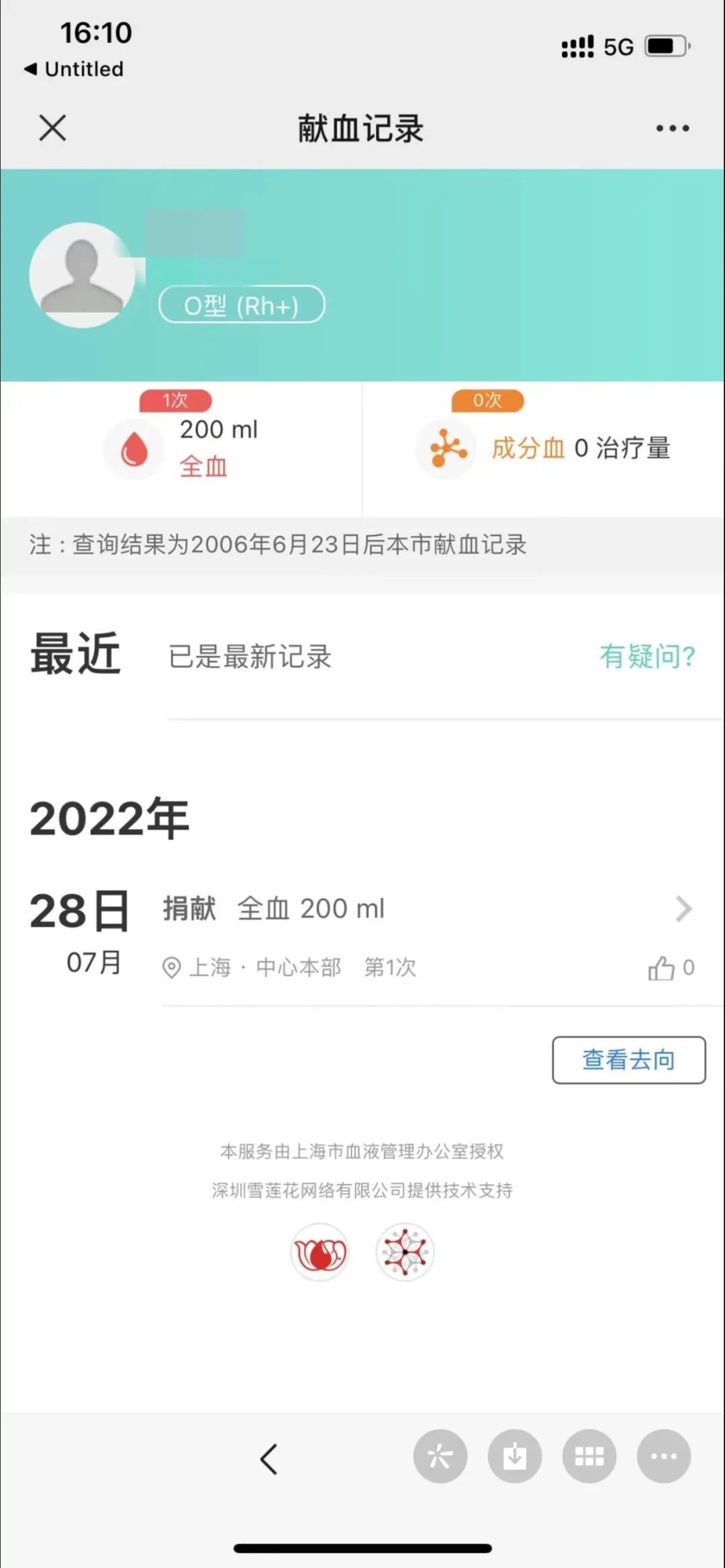The height and width of the screenshot is (1568, 725).
Task: Return to the Untitled app
Action: [74, 69]
